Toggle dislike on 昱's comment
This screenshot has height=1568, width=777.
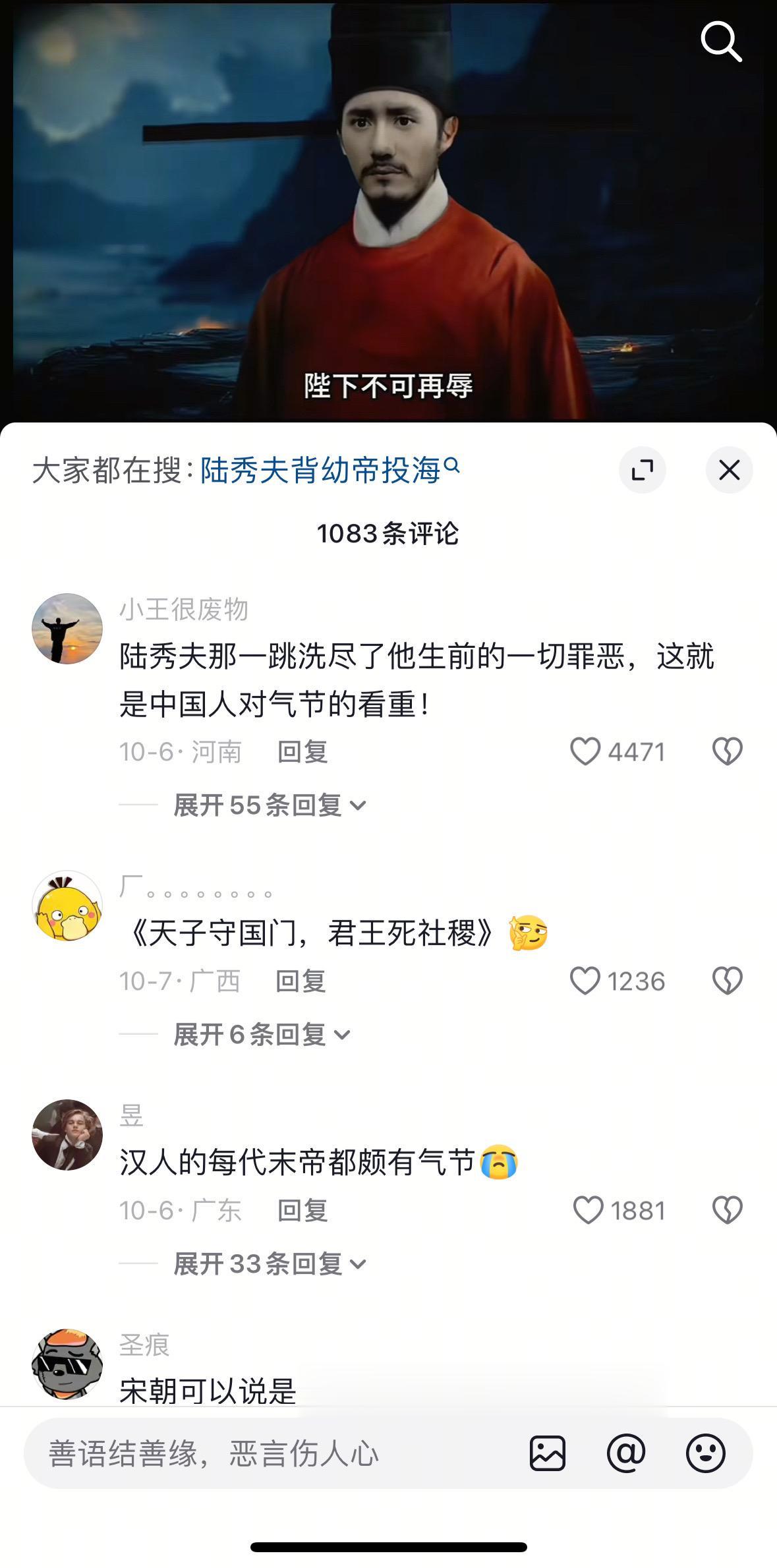[x=728, y=1209]
